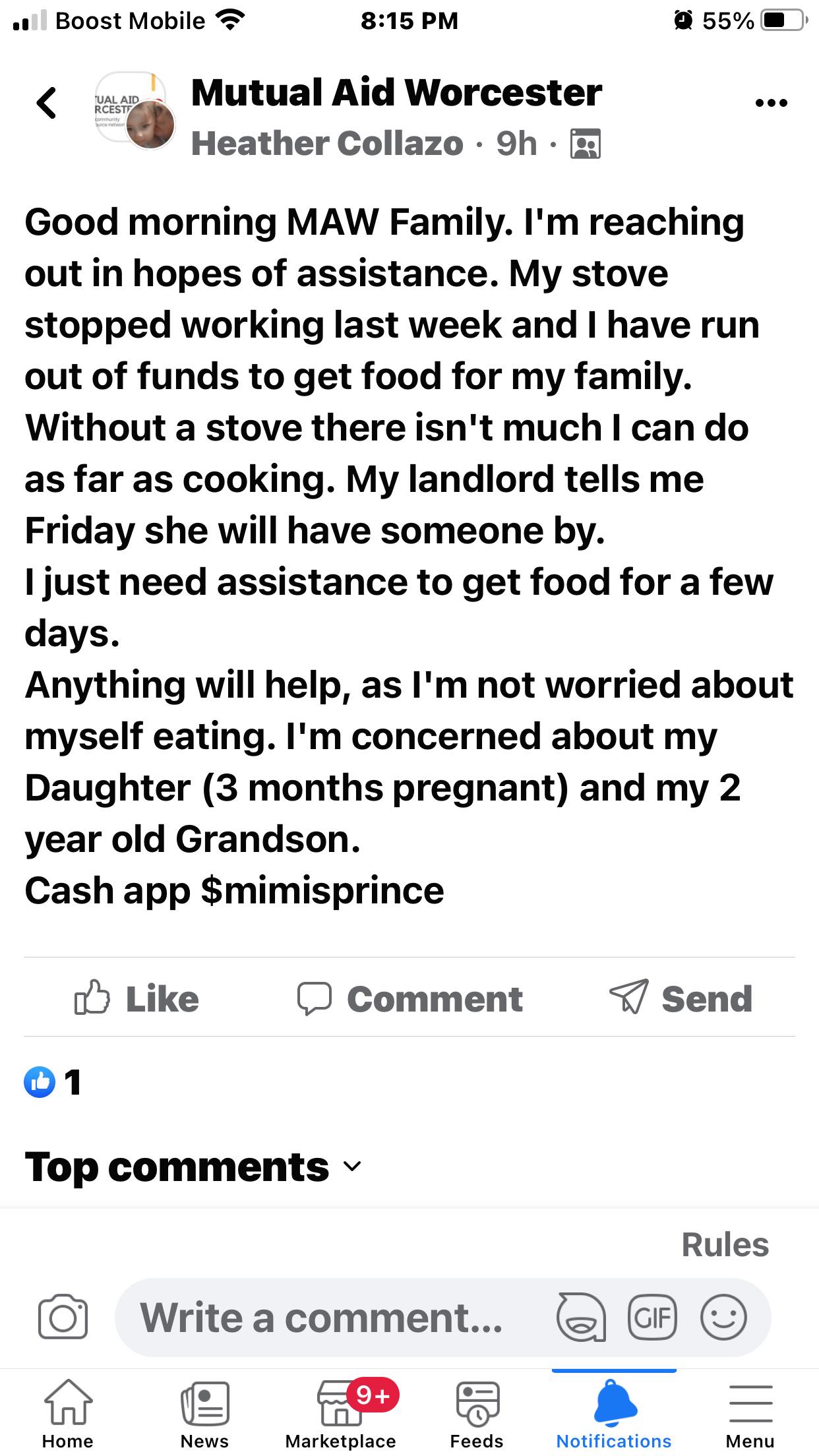Open the group Rules
819x1456 pixels.
point(725,1245)
